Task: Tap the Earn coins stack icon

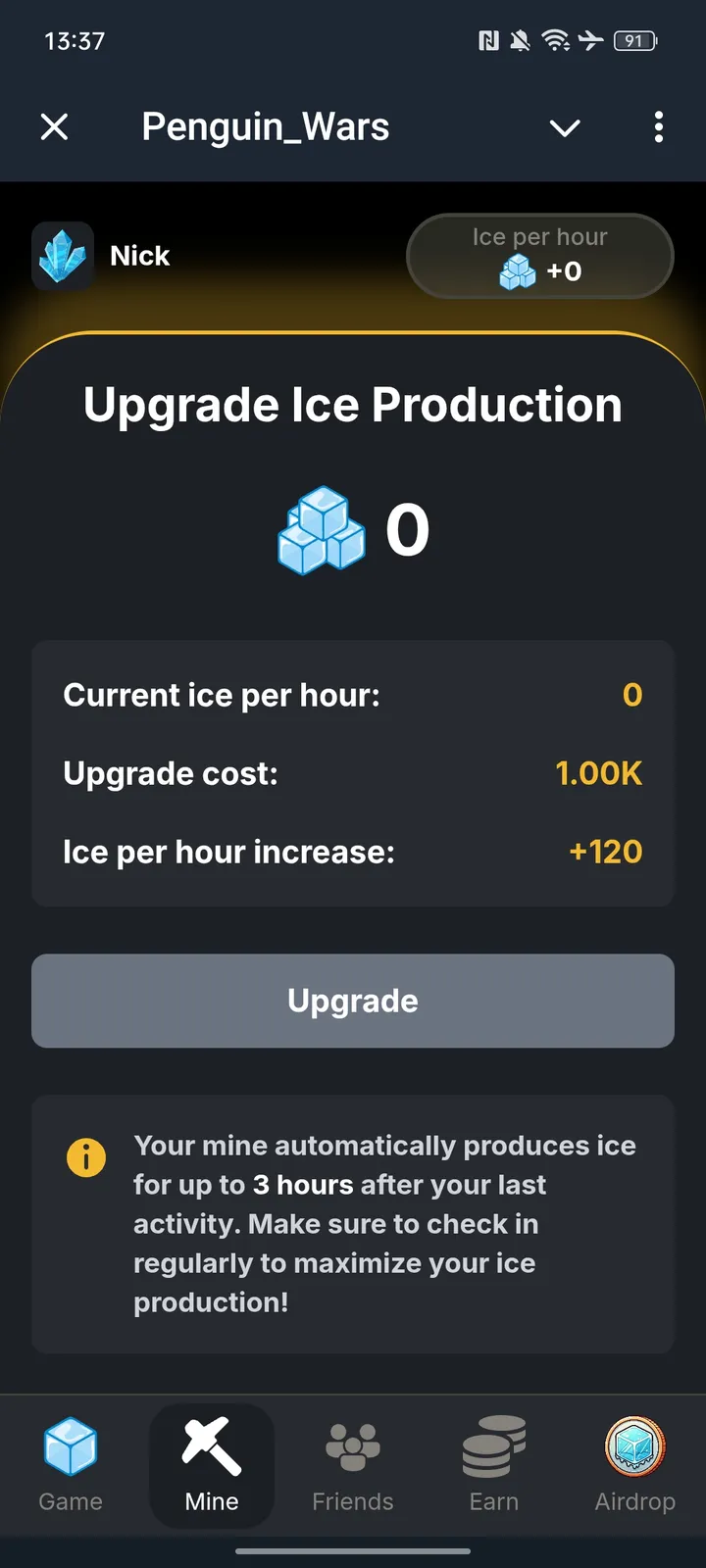Action: 493,1442
